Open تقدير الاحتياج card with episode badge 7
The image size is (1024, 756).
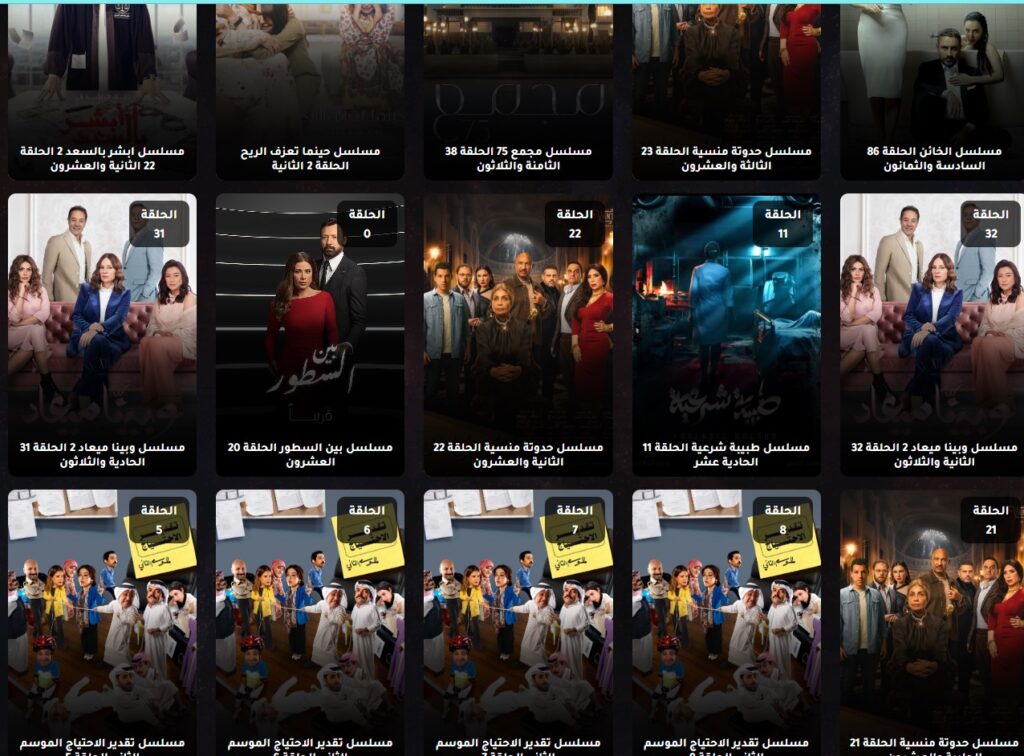click(518, 620)
